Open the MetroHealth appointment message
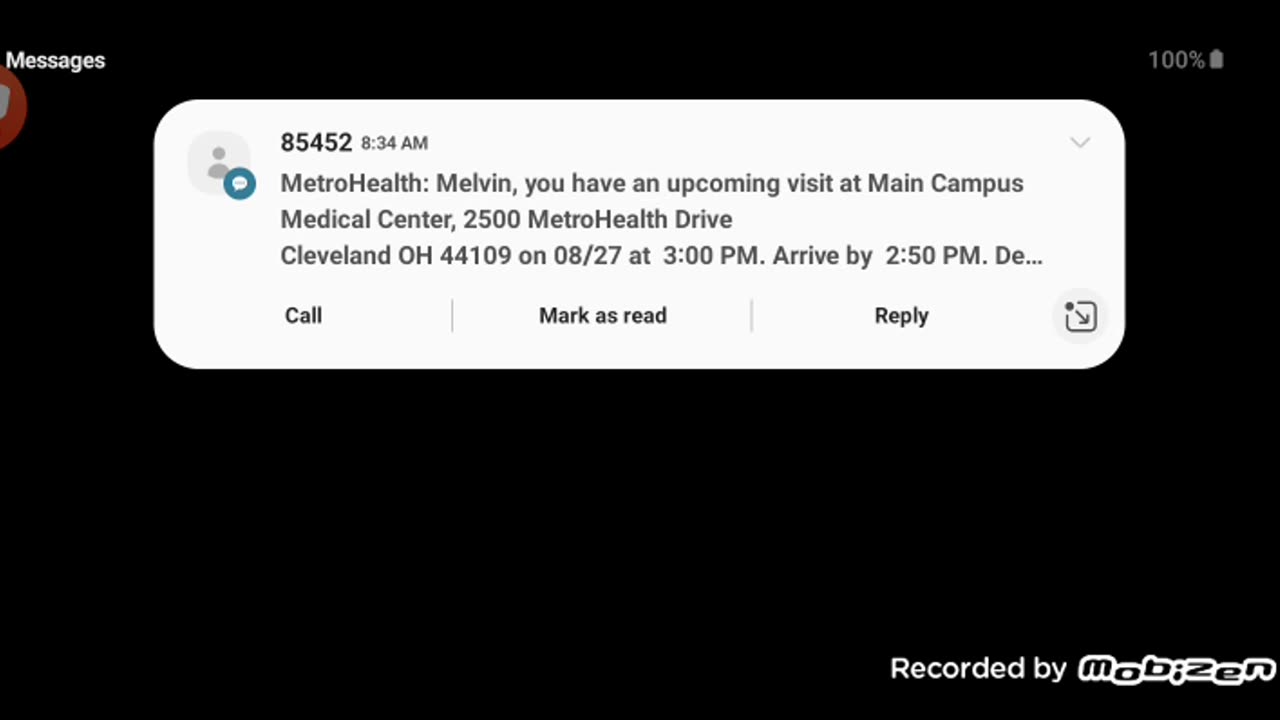Image resolution: width=1280 pixels, height=720 pixels. [x=650, y=219]
